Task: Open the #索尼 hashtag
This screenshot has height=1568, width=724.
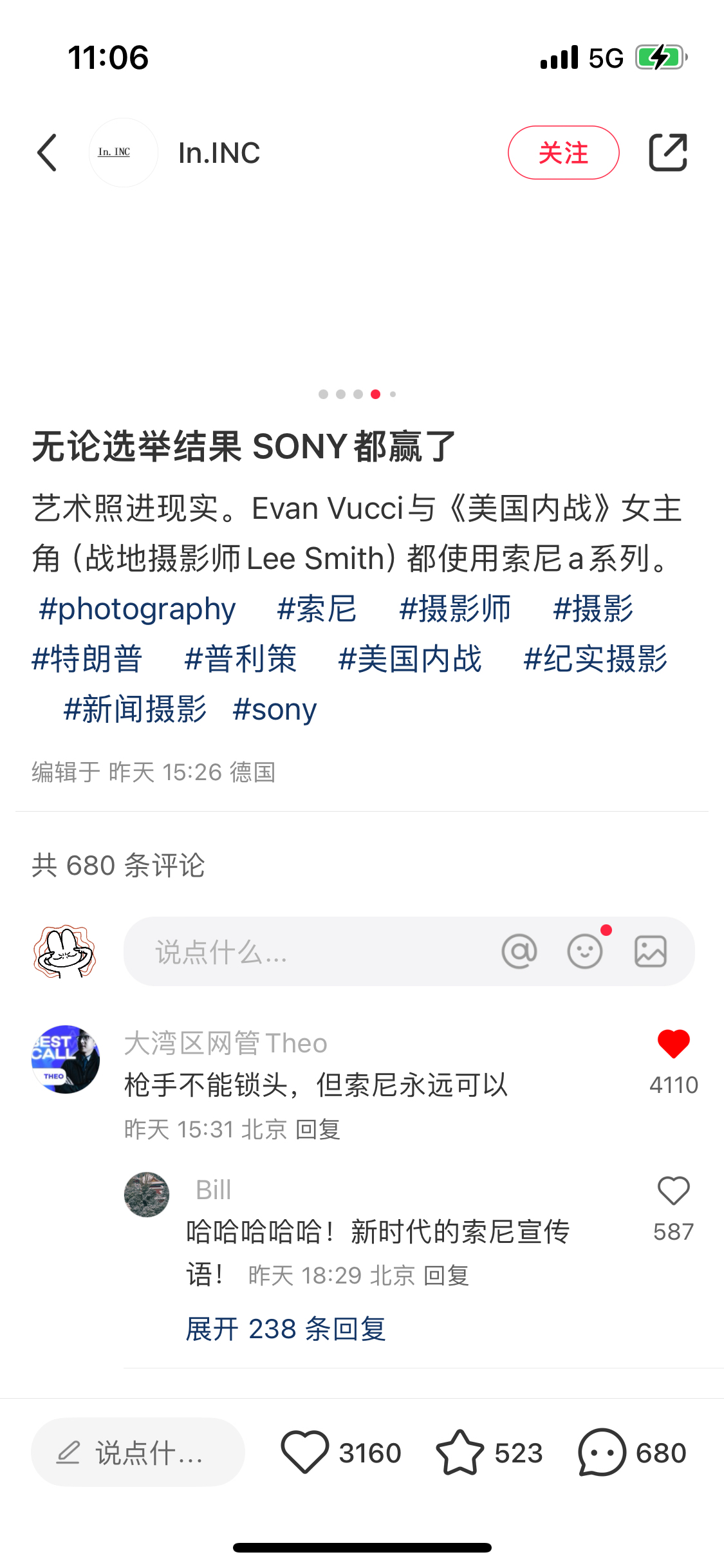Action: coord(317,609)
